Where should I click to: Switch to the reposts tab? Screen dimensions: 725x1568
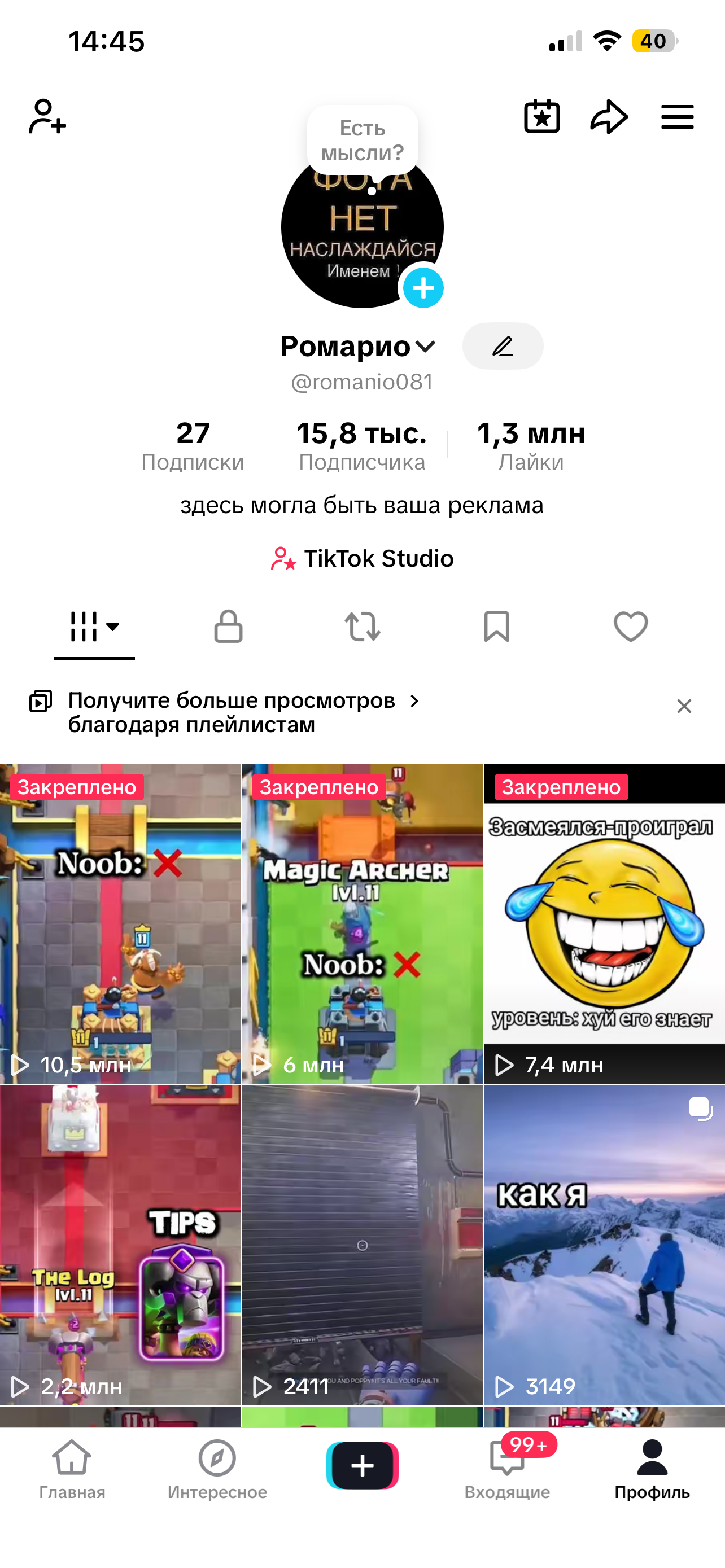coord(362,627)
